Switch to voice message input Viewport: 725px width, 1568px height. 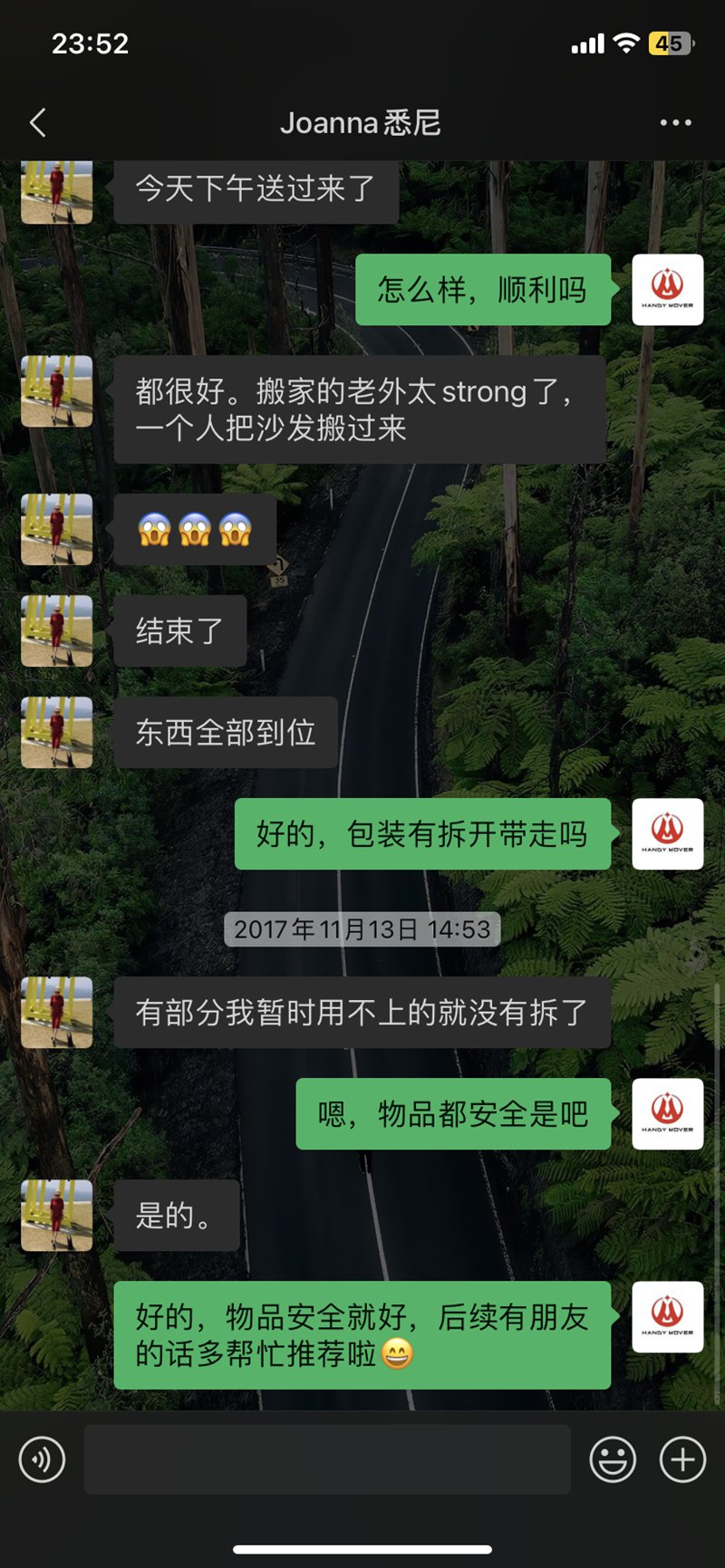click(42, 1459)
